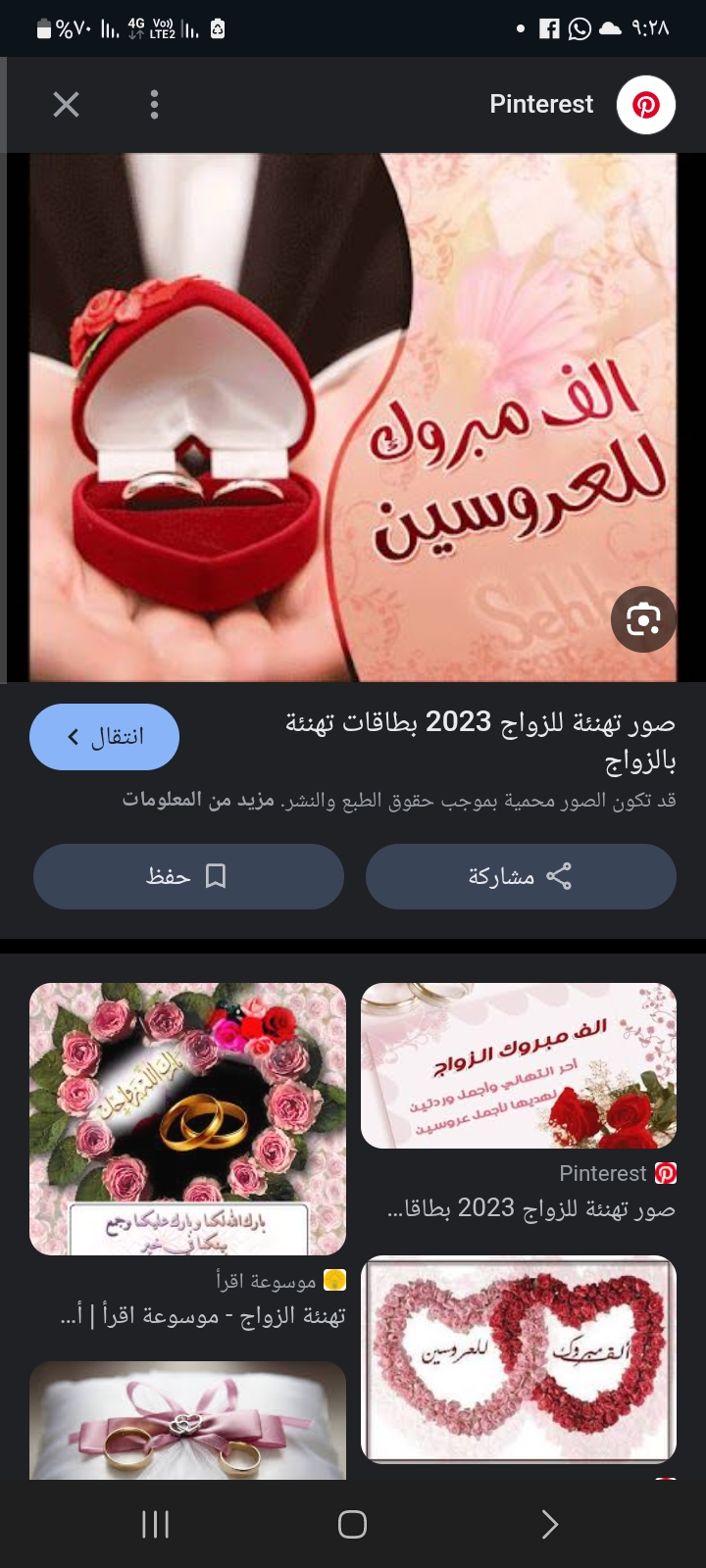The height and width of the screenshot is (1568, 706).
Task: Tap the انتقال visit button
Action: (x=104, y=737)
